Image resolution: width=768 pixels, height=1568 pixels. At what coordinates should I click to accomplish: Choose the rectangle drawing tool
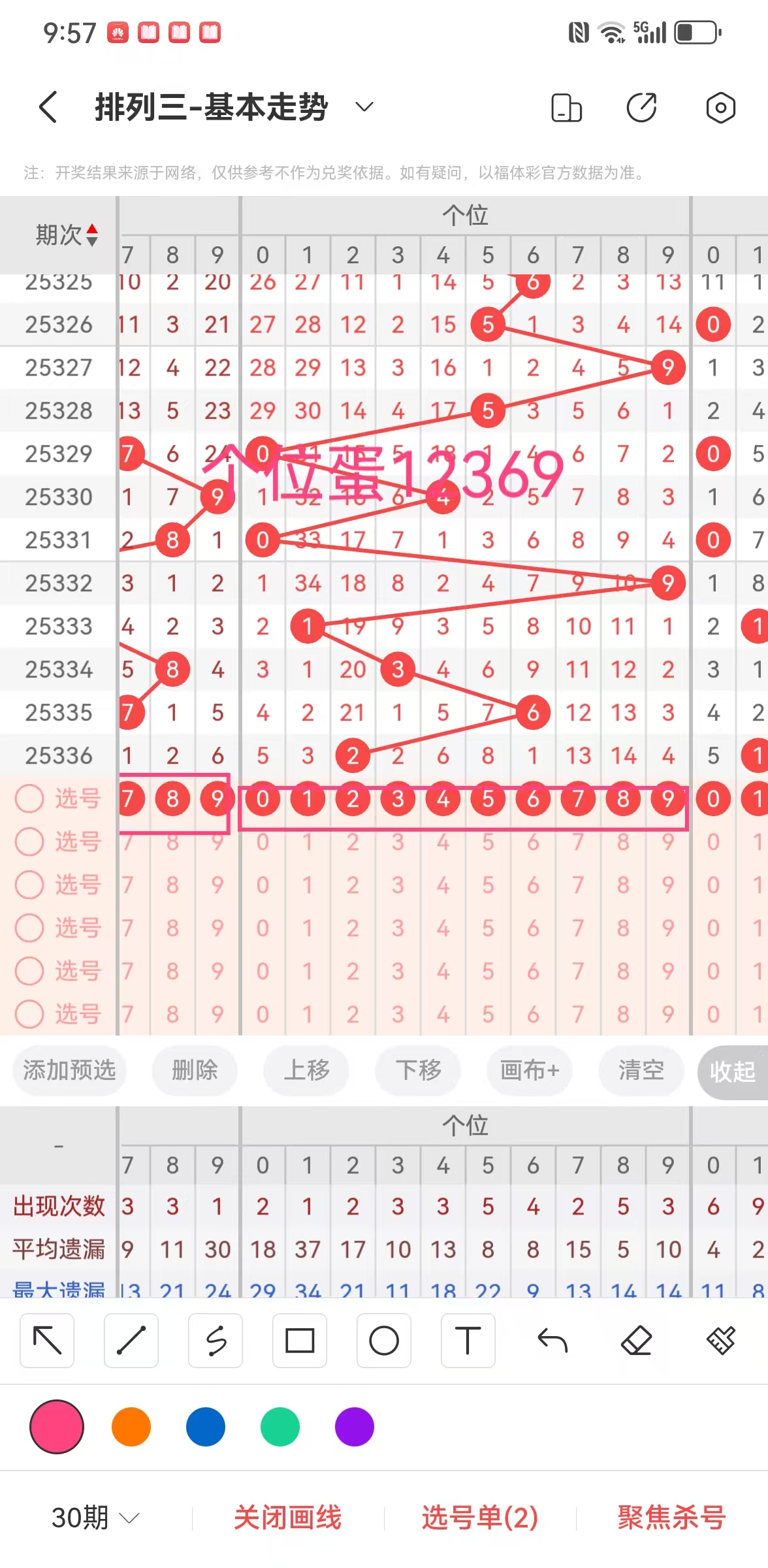coord(300,1341)
